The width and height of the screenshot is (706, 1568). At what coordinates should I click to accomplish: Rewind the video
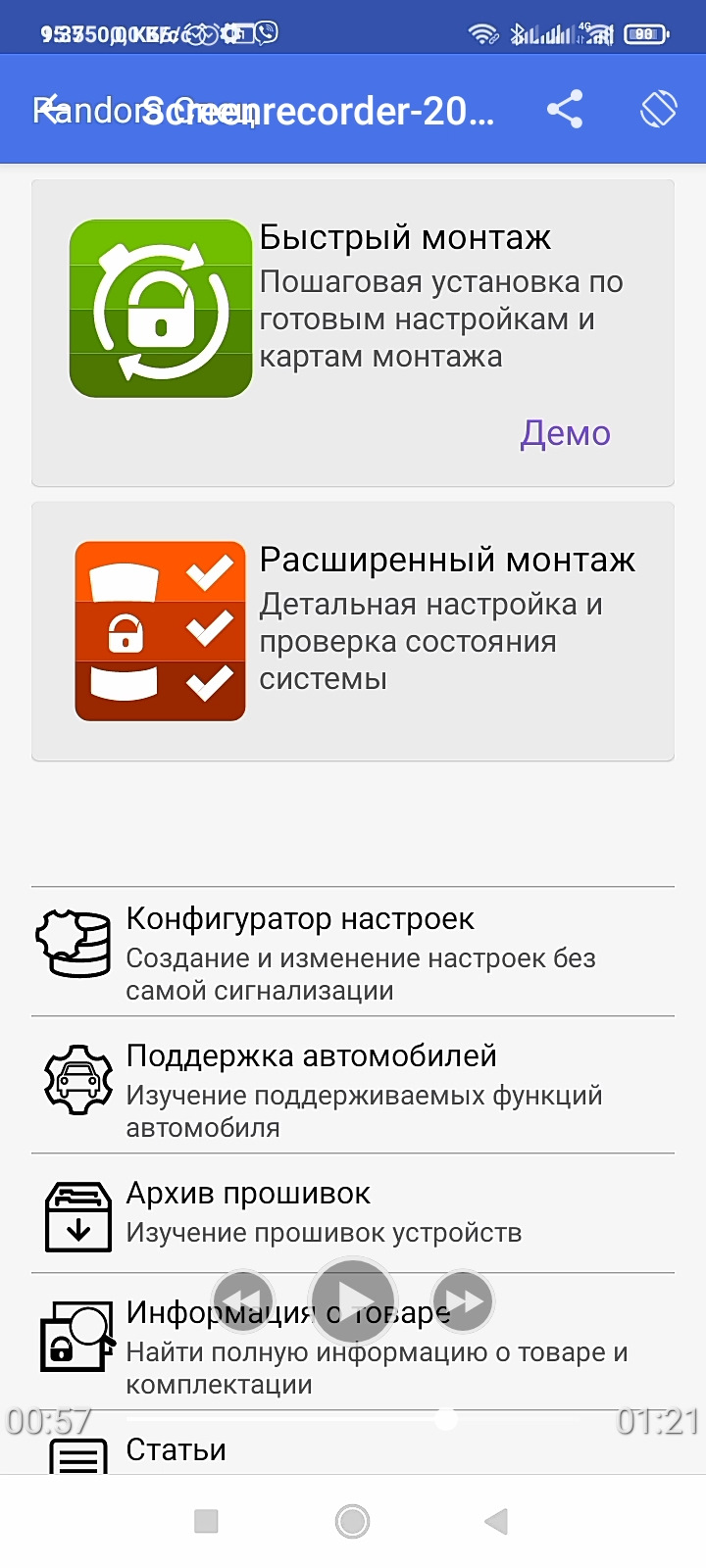243,1301
